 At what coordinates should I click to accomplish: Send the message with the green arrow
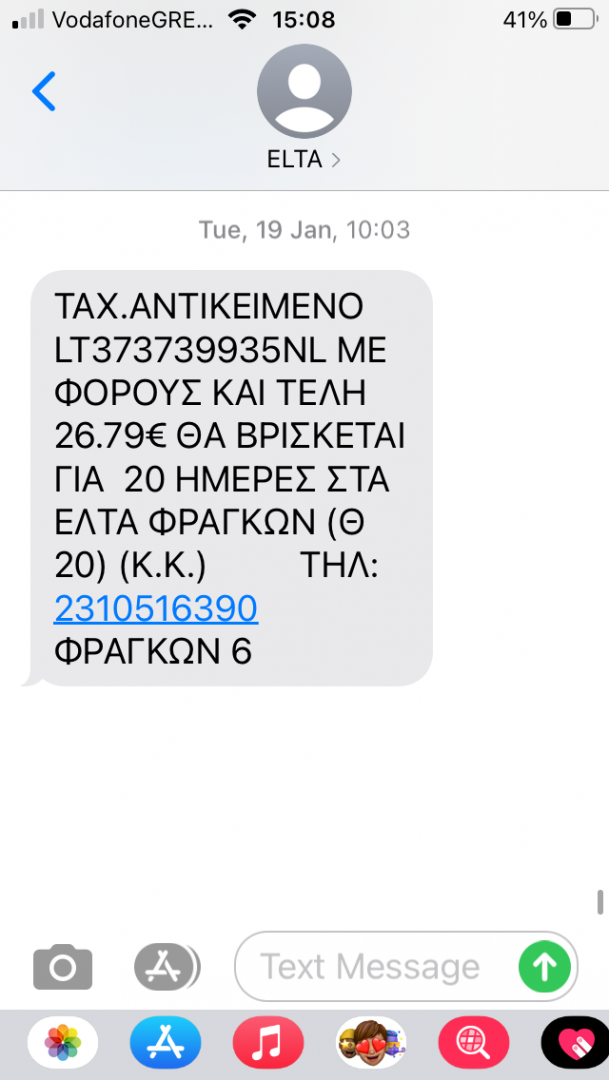coord(544,966)
